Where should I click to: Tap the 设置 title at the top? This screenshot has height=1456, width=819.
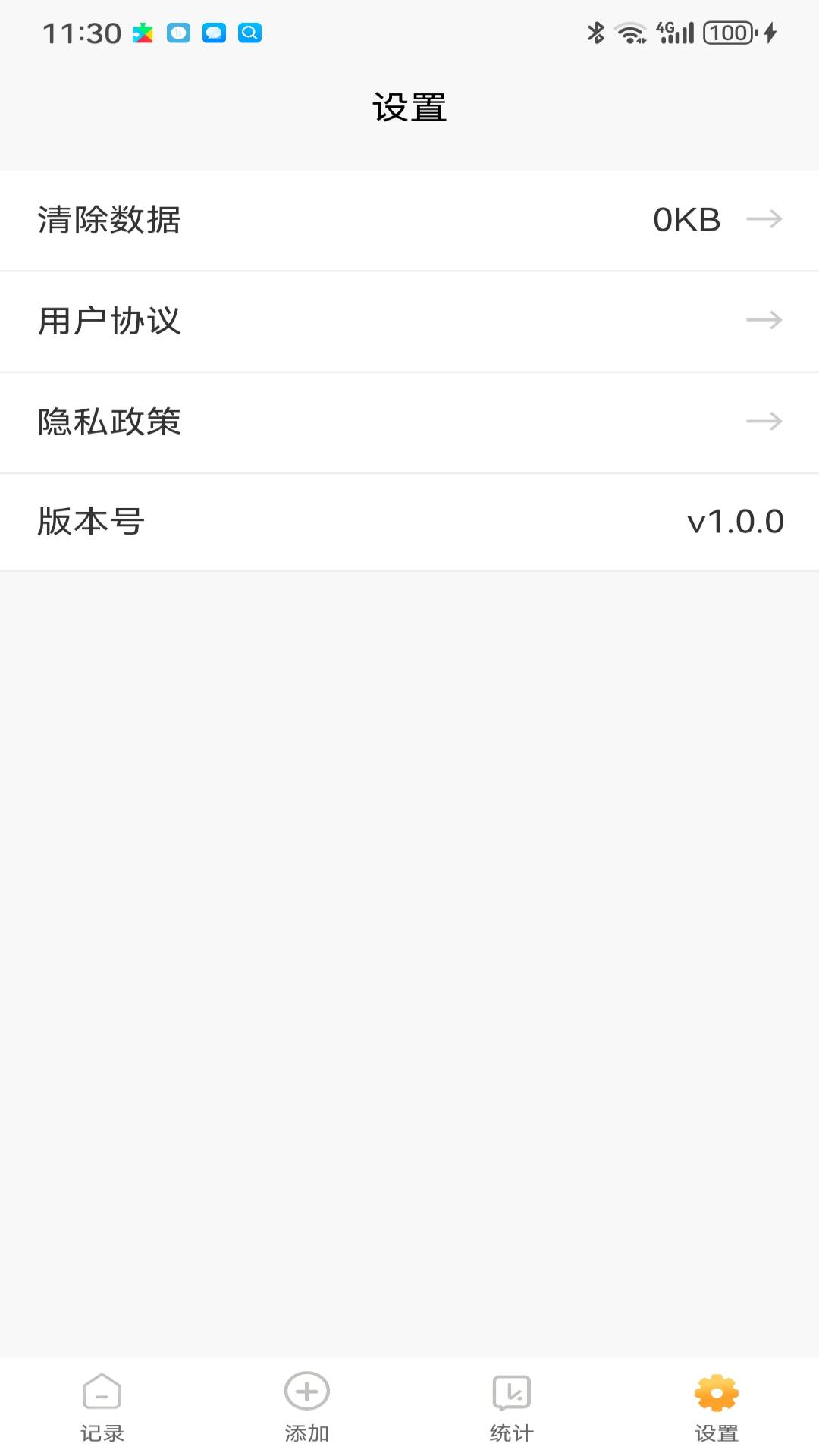[x=409, y=106]
